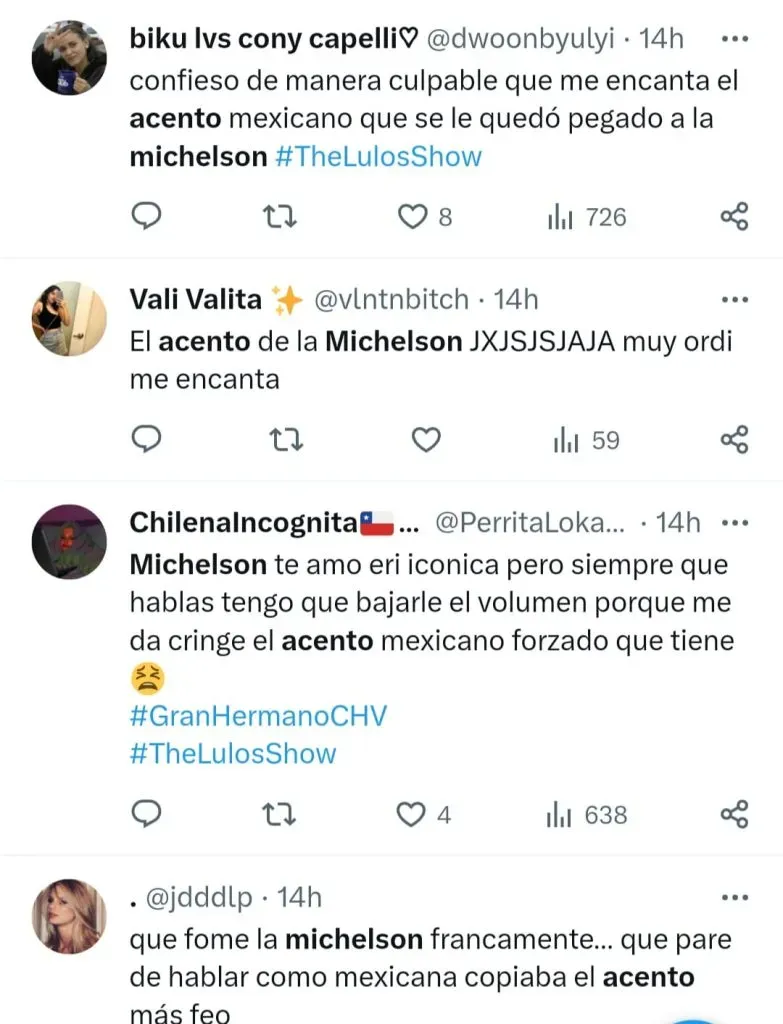View ChilenaIncognita's profile avatar

pyautogui.click(x=69, y=542)
